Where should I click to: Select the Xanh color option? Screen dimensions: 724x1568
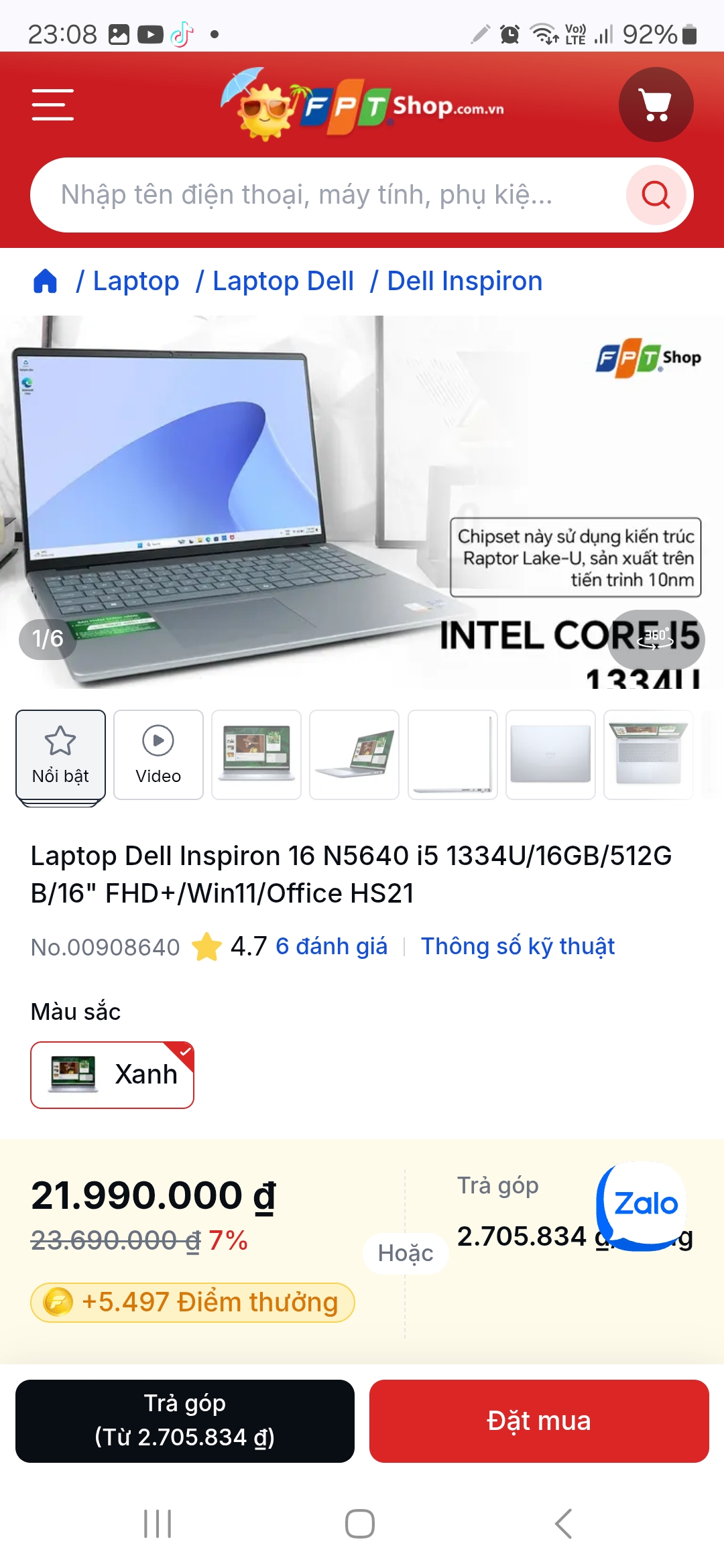pyautogui.click(x=112, y=1075)
